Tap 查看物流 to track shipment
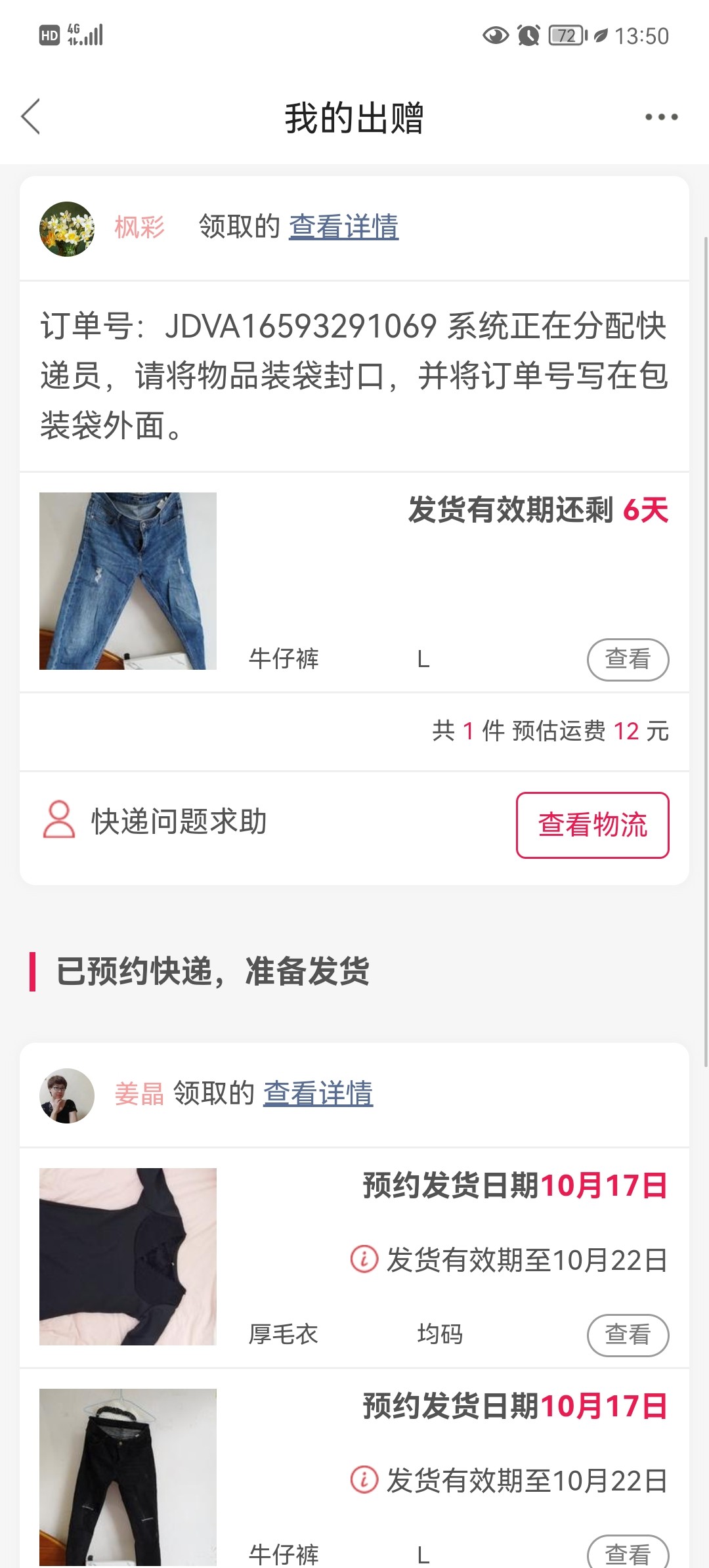The width and height of the screenshot is (709, 1568). (x=592, y=825)
